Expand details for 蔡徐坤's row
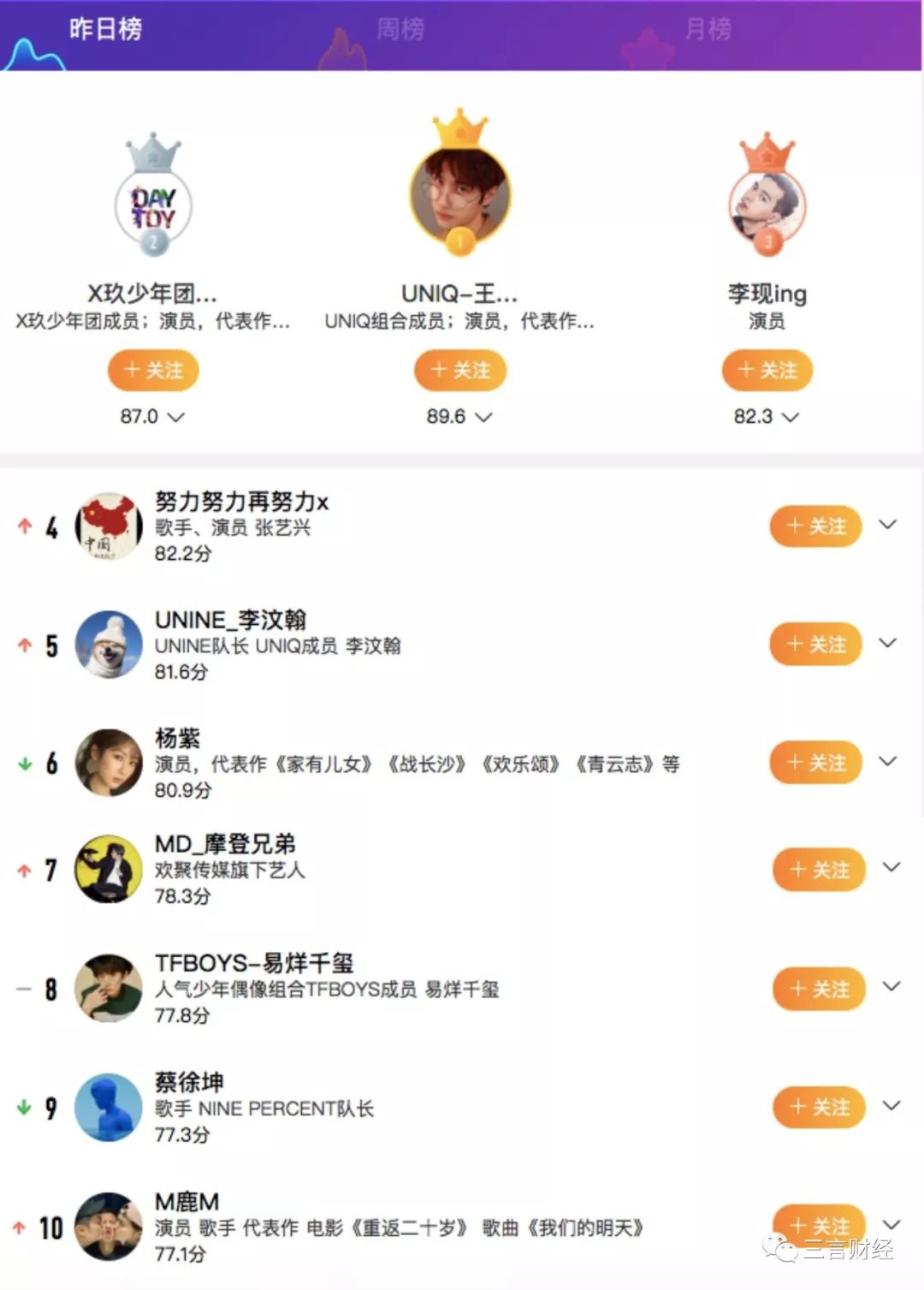Screen dimensions: 924x1290 coord(891,1105)
